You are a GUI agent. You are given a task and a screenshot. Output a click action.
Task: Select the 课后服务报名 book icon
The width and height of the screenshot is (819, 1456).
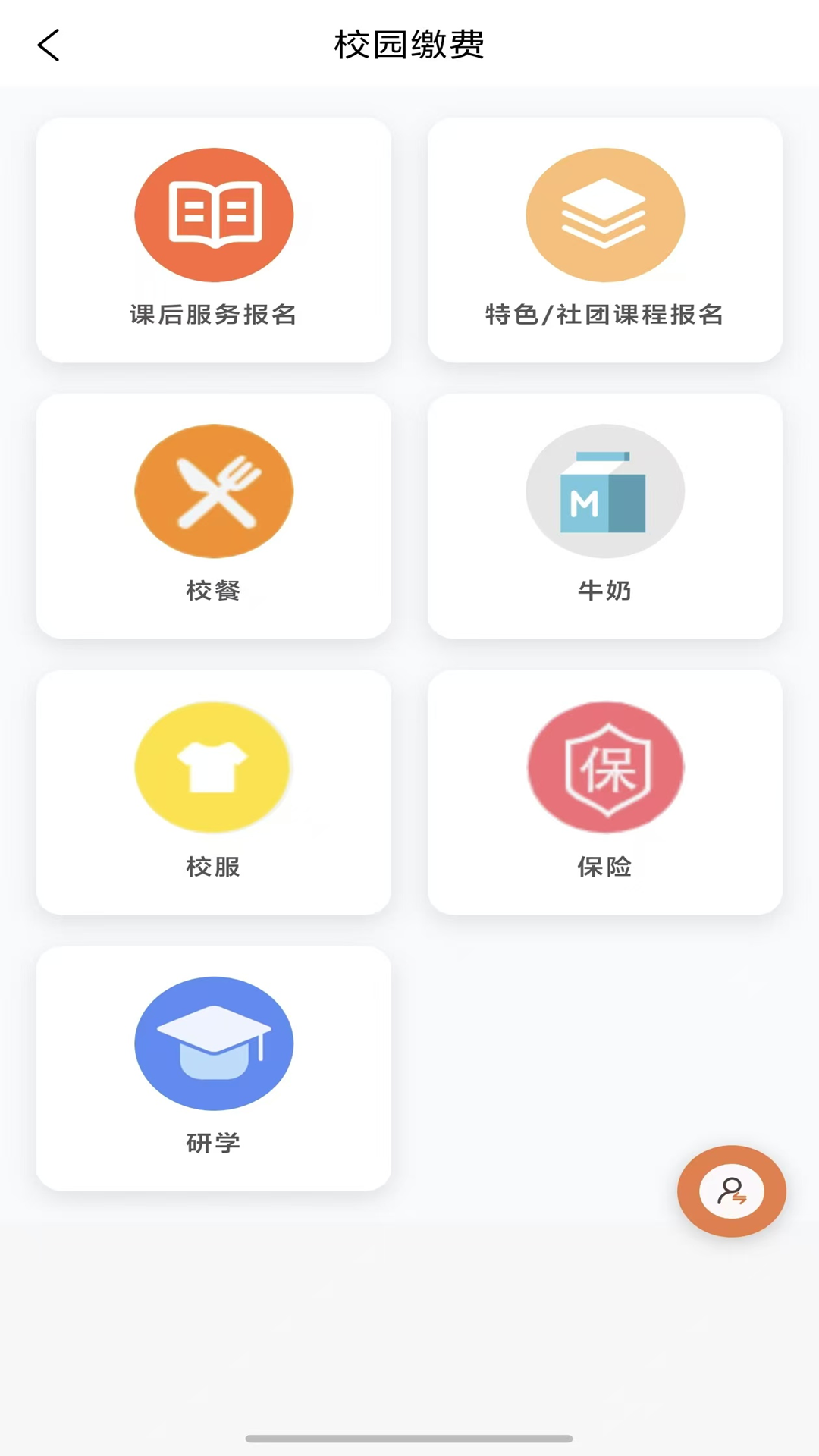point(213,215)
